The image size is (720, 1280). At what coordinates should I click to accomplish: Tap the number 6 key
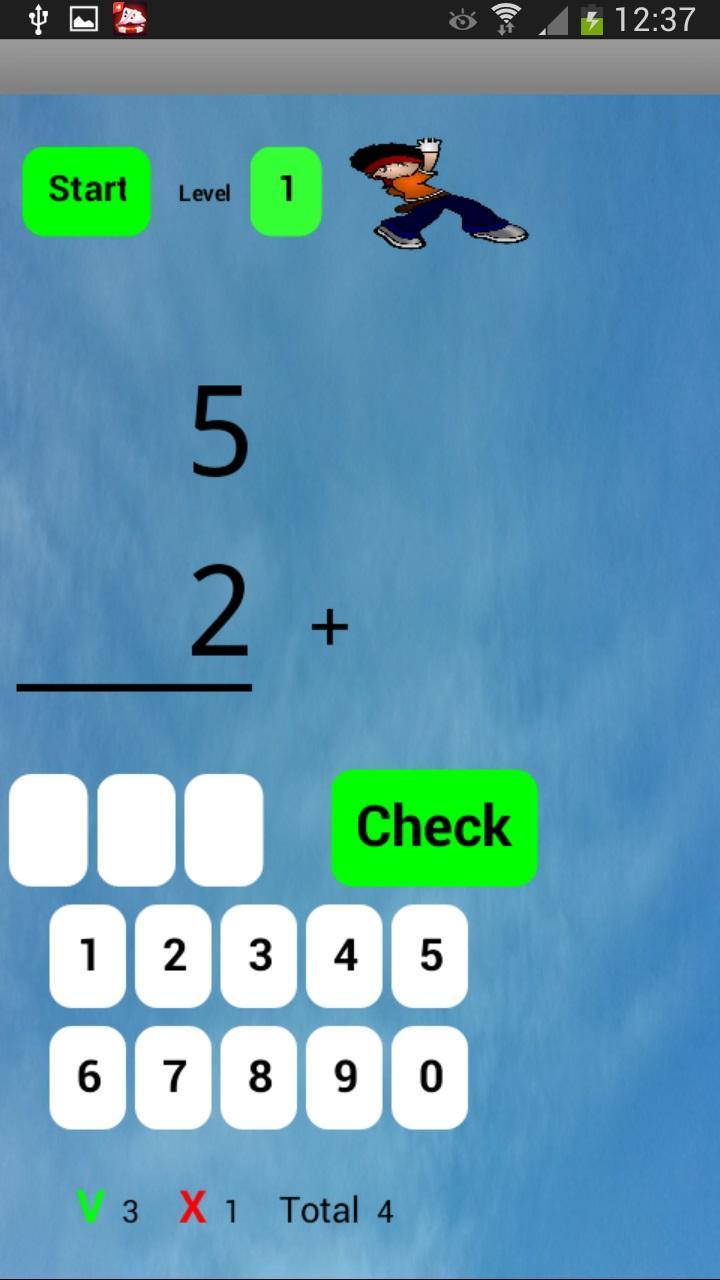coord(88,1077)
